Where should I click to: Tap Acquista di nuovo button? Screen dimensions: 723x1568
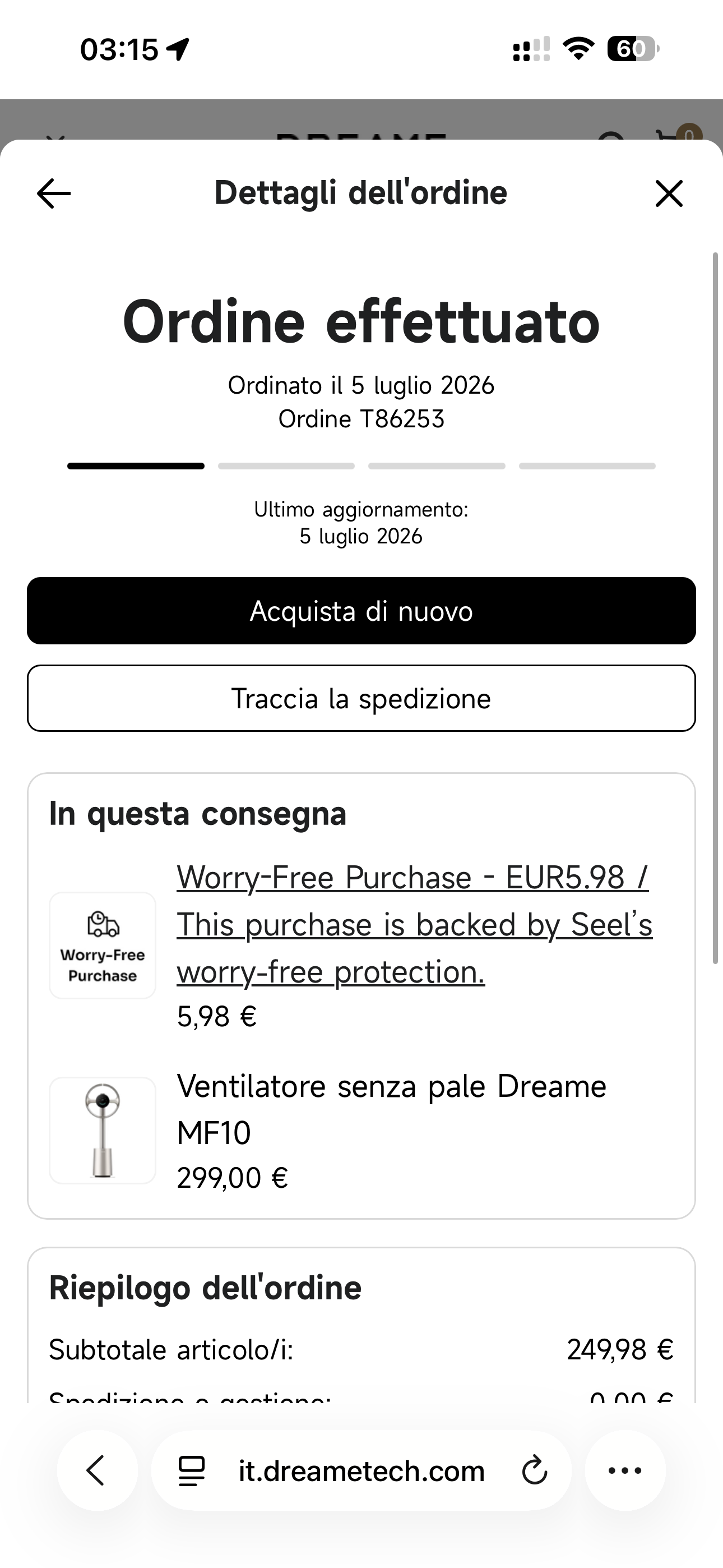click(x=361, y=611)
